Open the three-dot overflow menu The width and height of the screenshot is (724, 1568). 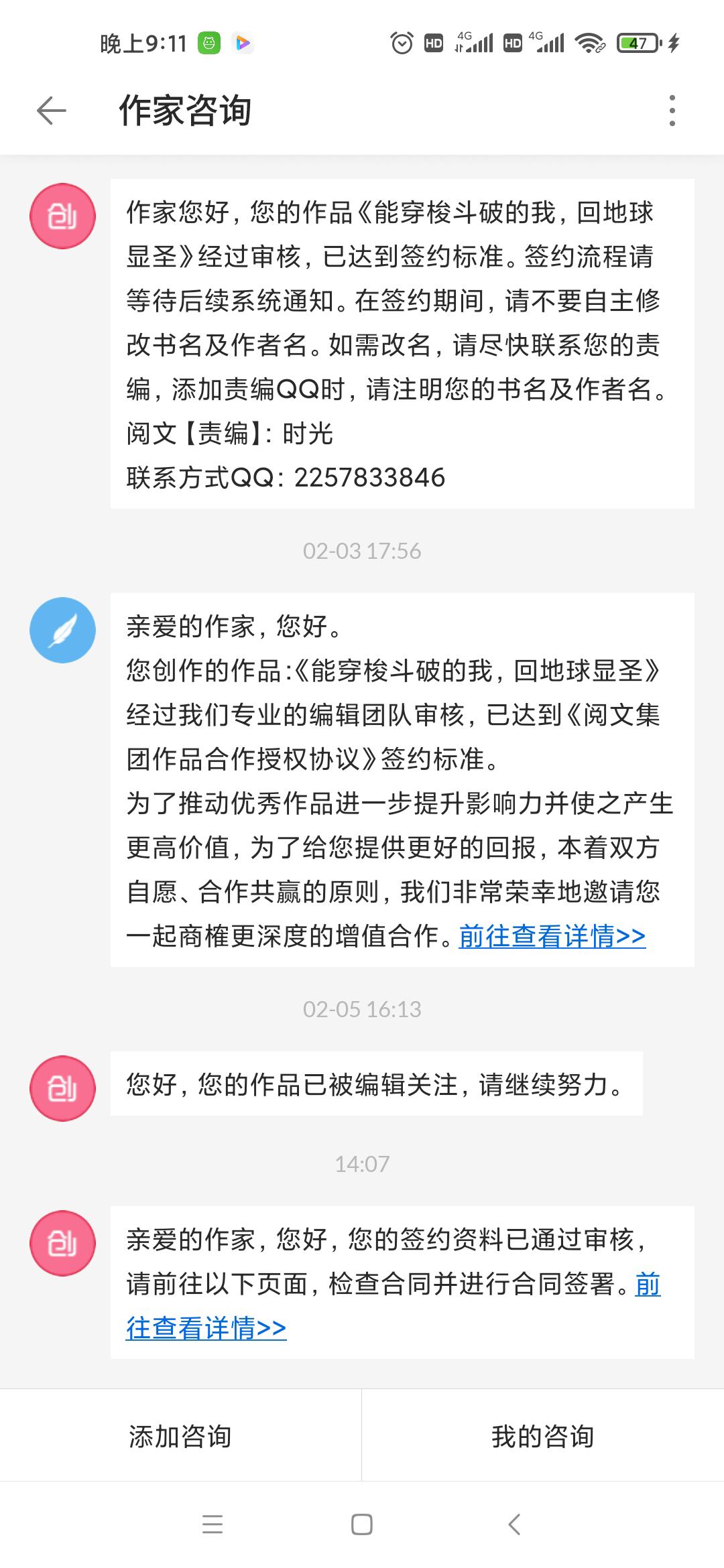point(672,111)
